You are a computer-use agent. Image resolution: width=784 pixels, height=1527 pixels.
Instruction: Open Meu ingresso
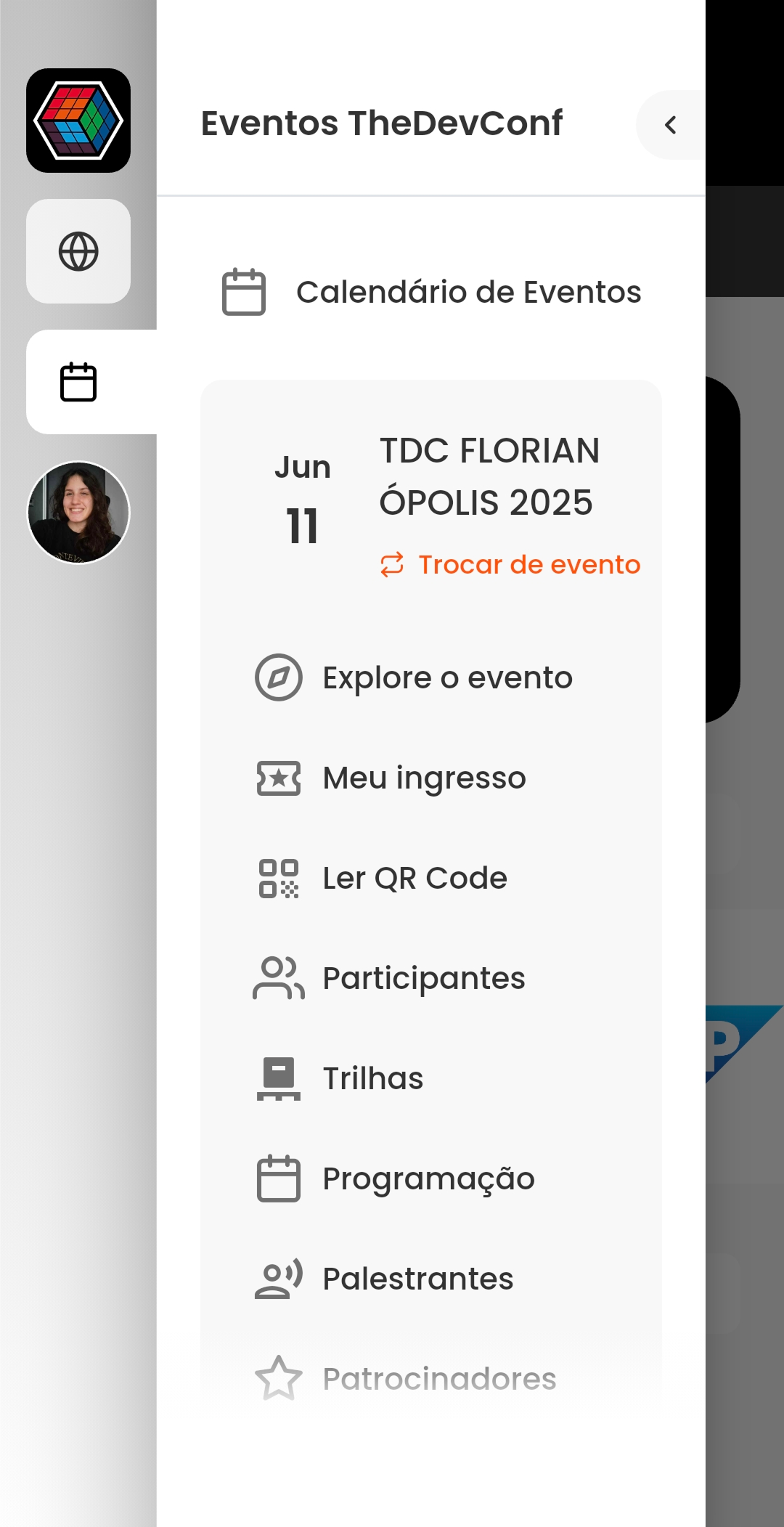pyautogui.click(x=424, y=778)
